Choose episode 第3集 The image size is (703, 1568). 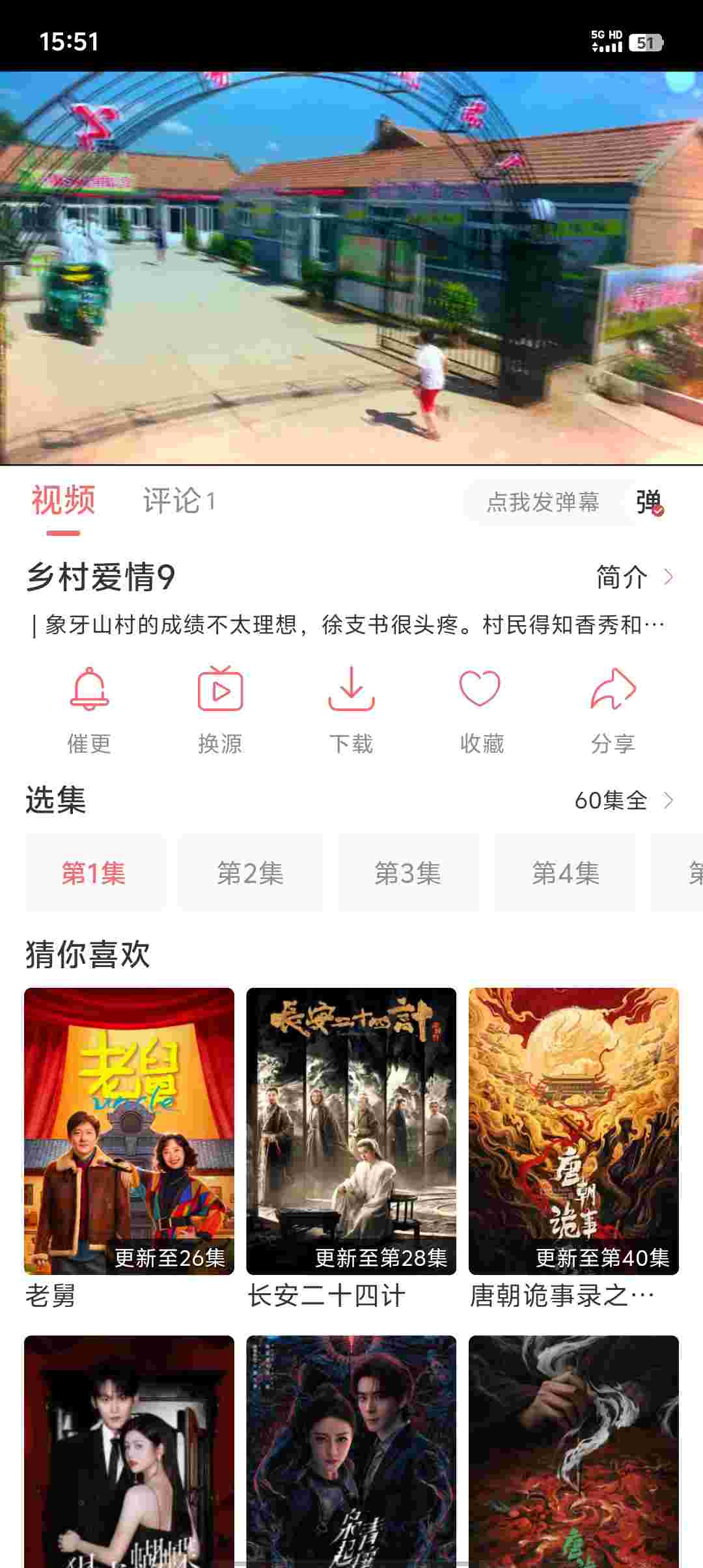point(408,873)
